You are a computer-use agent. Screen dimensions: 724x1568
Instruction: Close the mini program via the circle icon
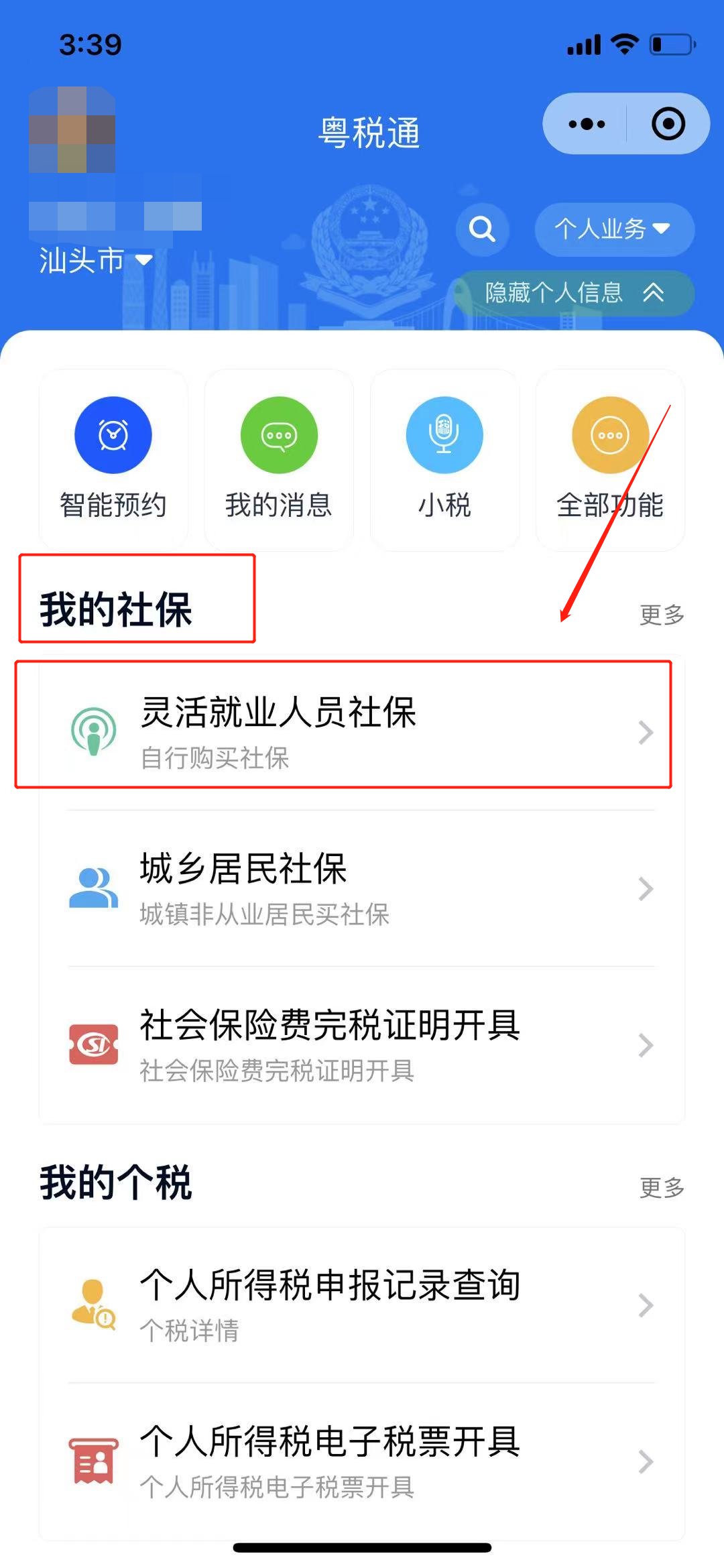pyautogui.click(x=668, y=124)
